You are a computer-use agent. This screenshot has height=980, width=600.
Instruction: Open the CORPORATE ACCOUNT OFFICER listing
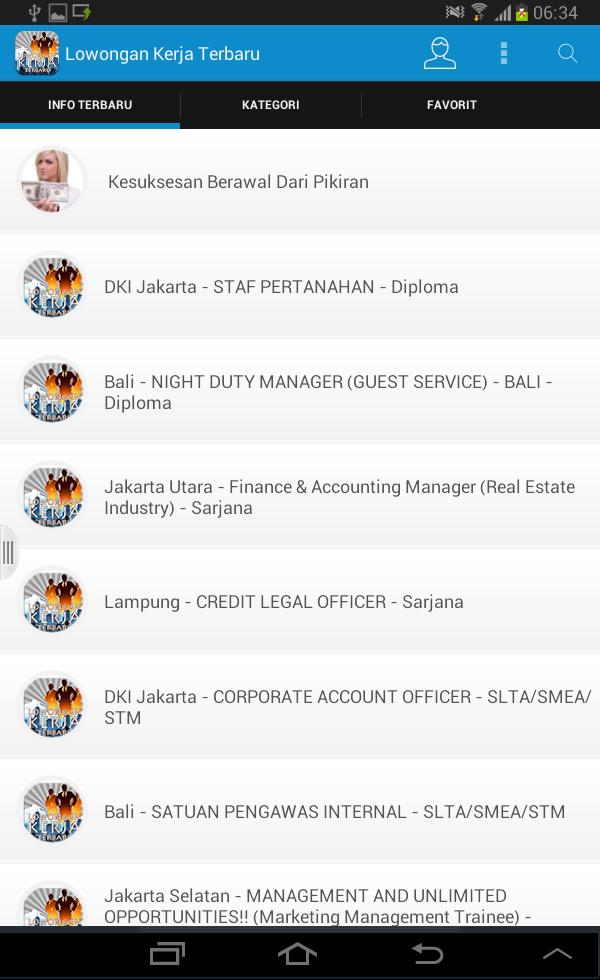[347, 707]
